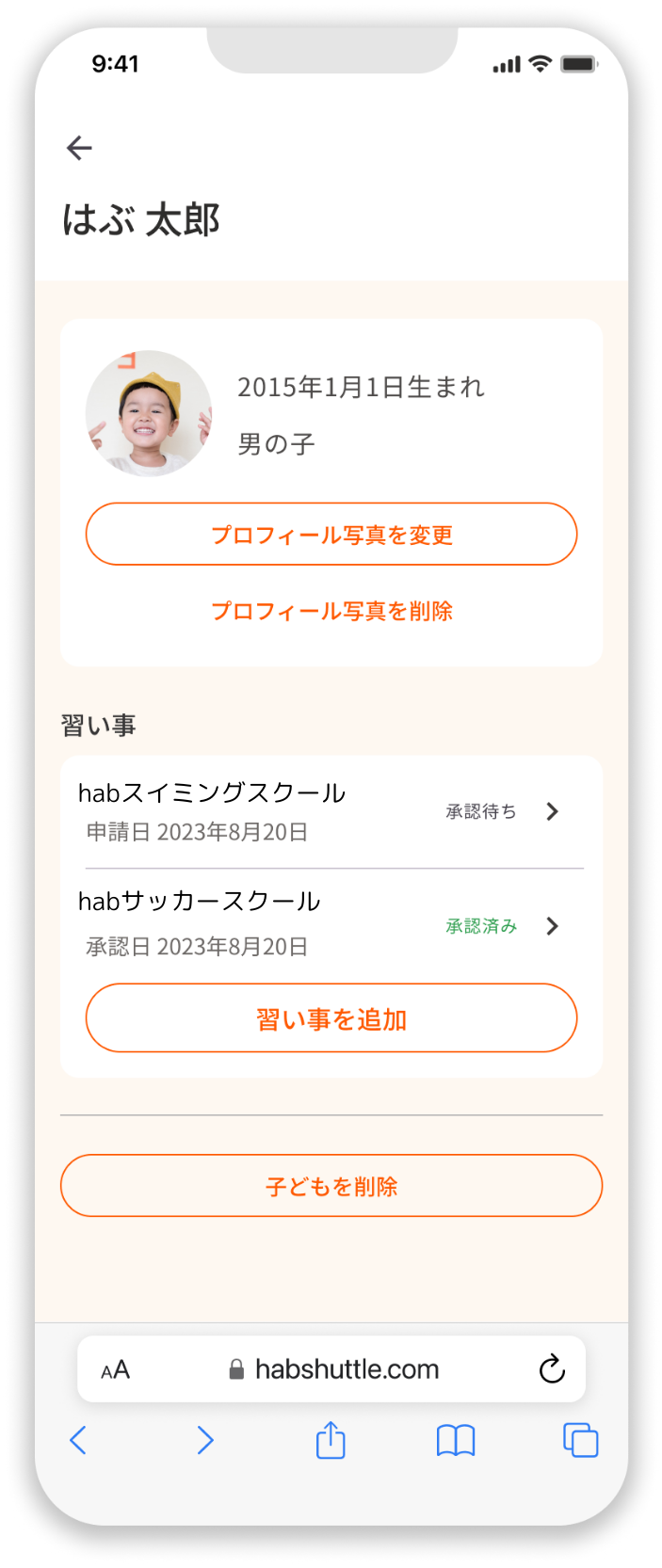Go to previous page in Safari toolbar

click(78, 1441)
